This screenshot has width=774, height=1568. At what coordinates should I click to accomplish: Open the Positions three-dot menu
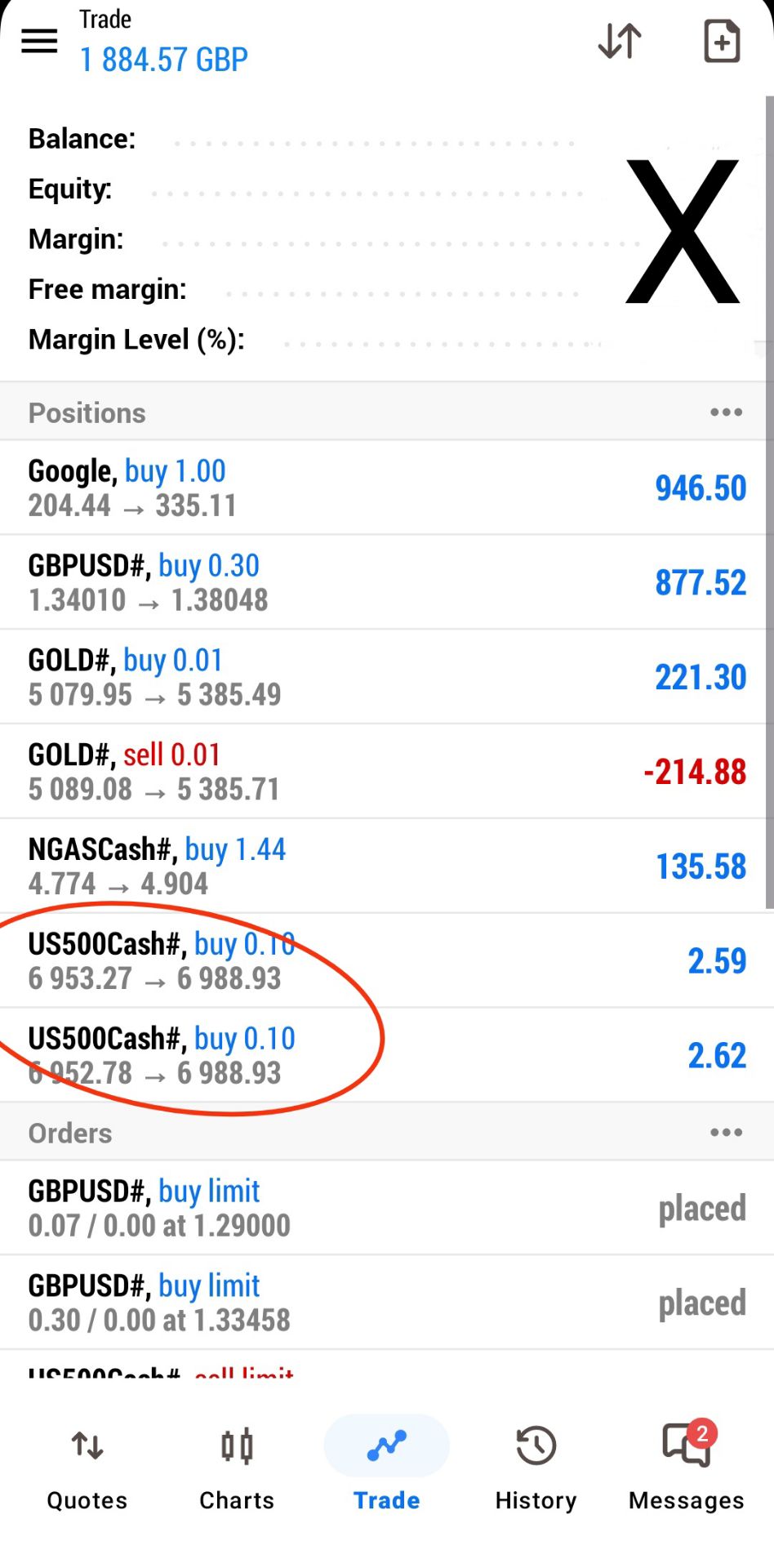coord(726,412)
